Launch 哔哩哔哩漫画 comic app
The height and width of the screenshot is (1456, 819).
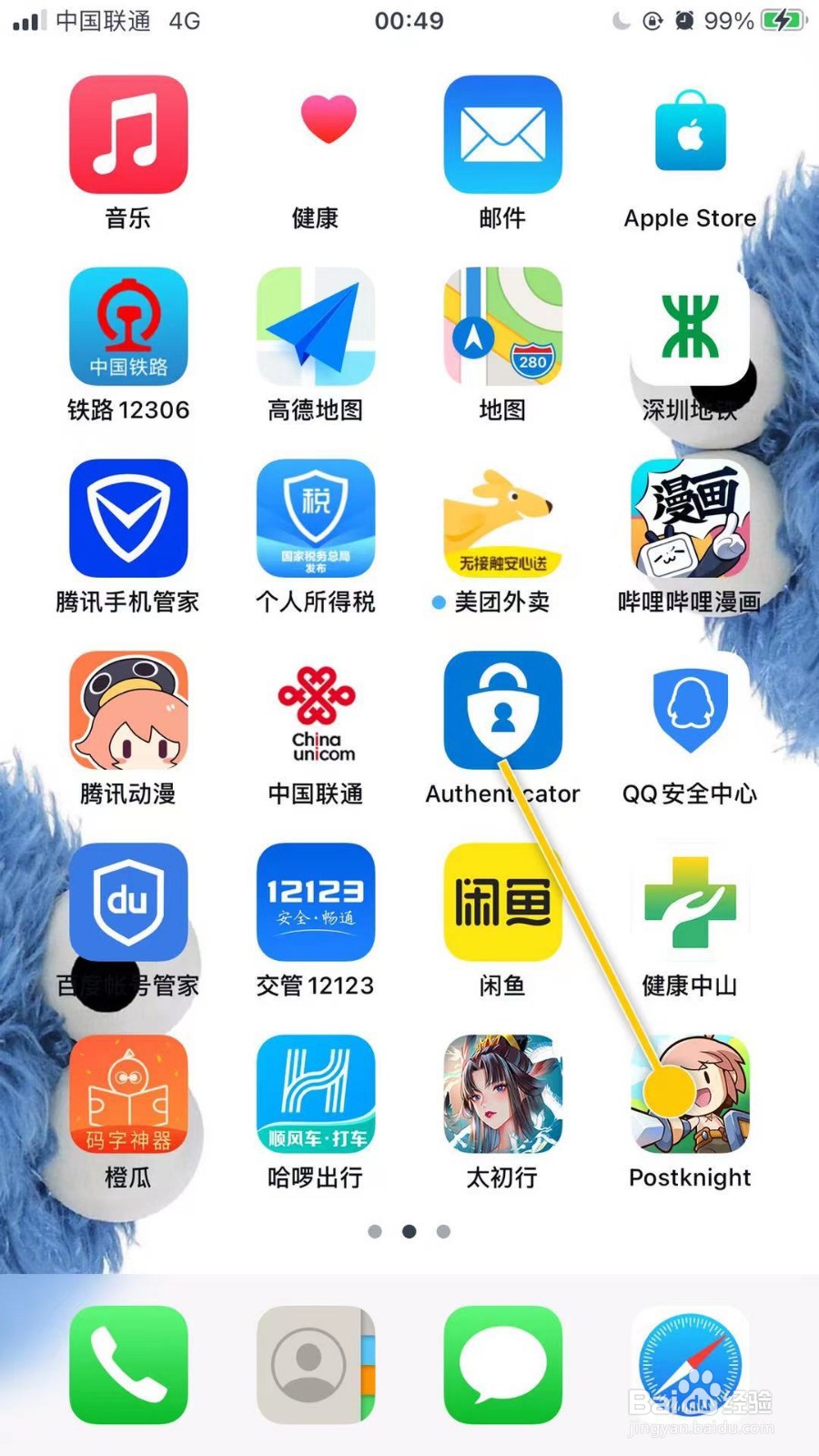[x=690, y=519]
